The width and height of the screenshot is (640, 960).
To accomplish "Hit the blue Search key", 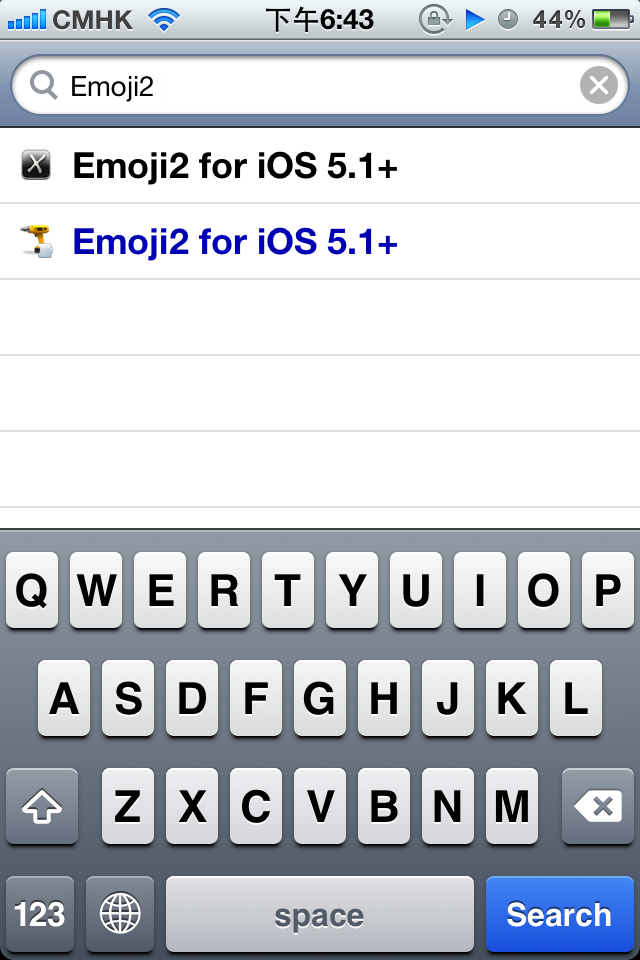I will click(558, 914).
